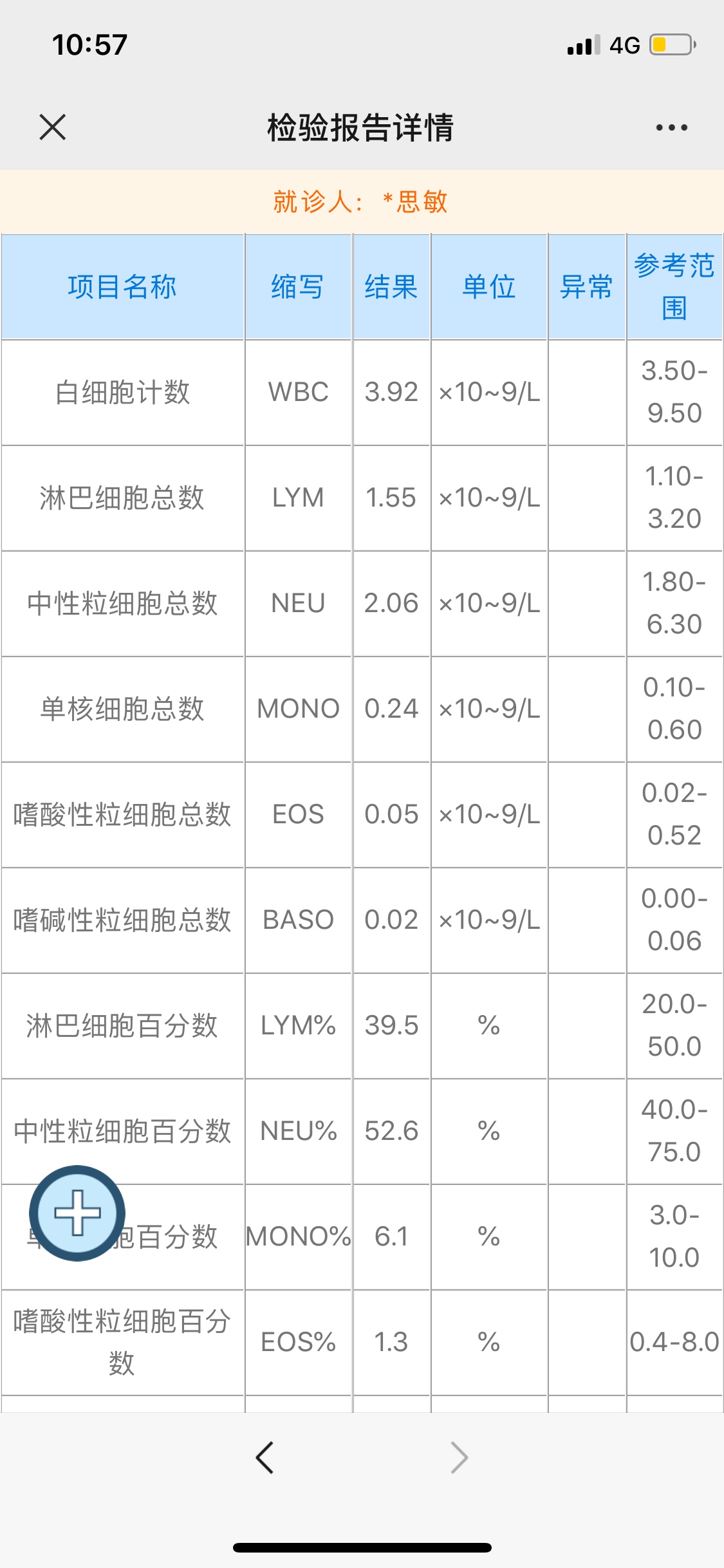The height and width of the screenshot is (1568, 724).
Task: Tap the floating plus button
Action: (77, 1213)
